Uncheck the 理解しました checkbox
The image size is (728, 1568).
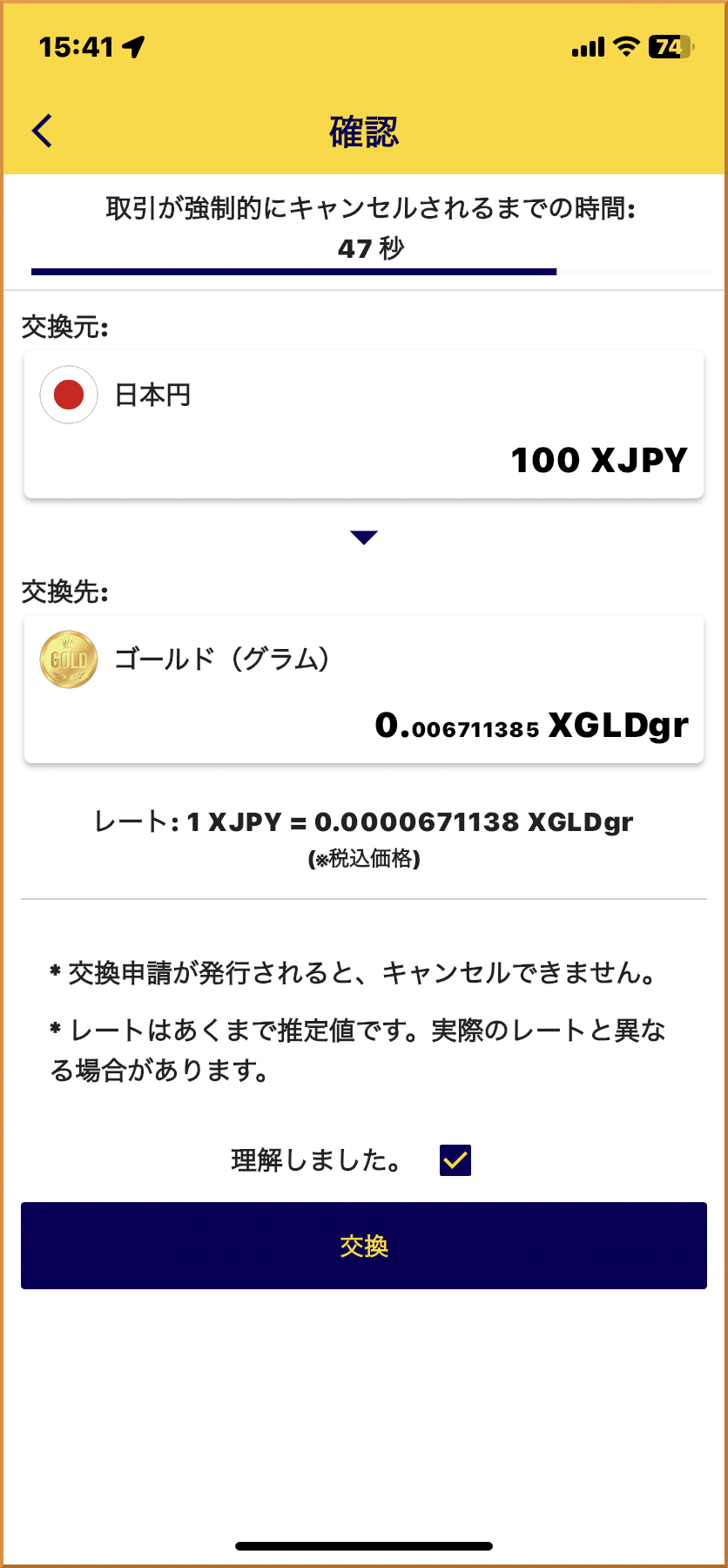[455, 1160]
